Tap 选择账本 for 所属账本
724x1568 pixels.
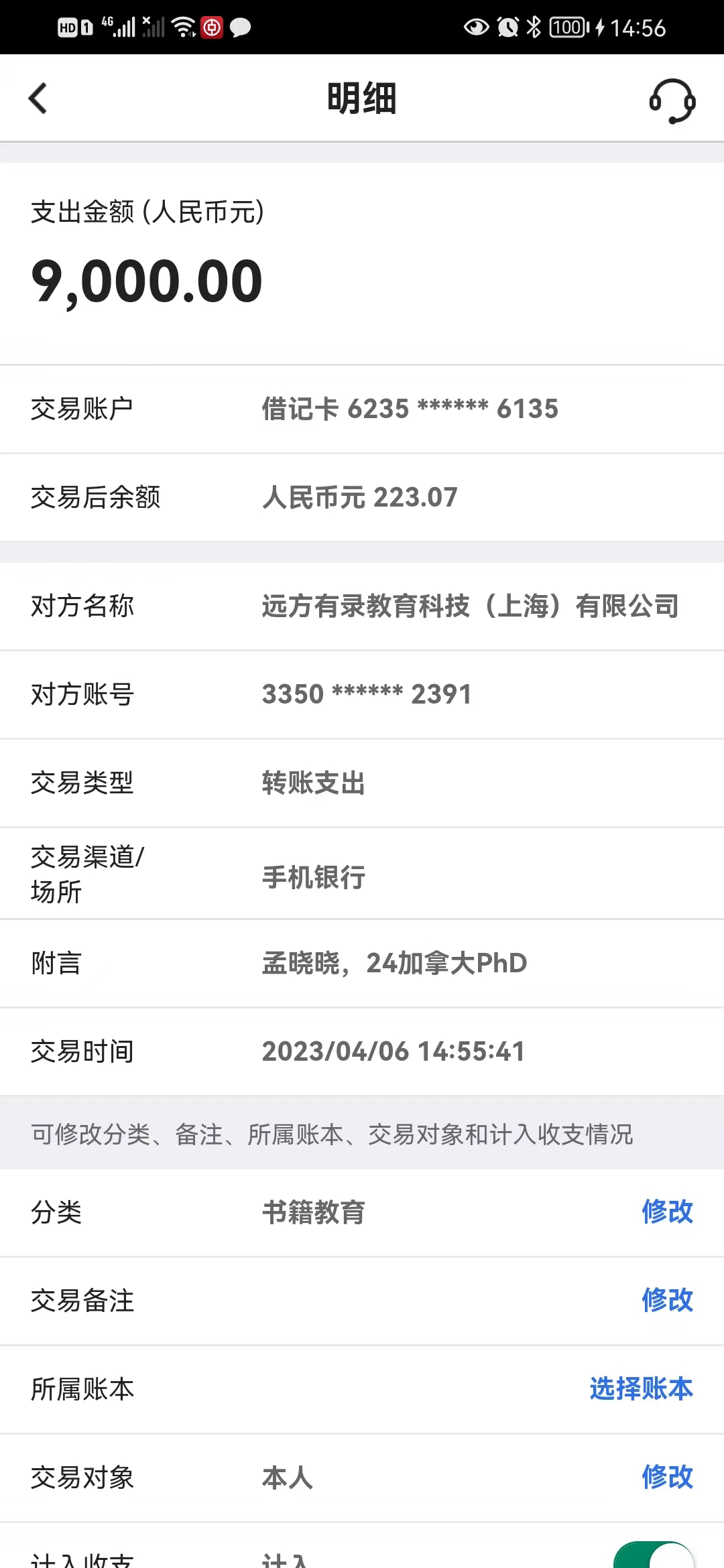click(x=641, y=1389)
